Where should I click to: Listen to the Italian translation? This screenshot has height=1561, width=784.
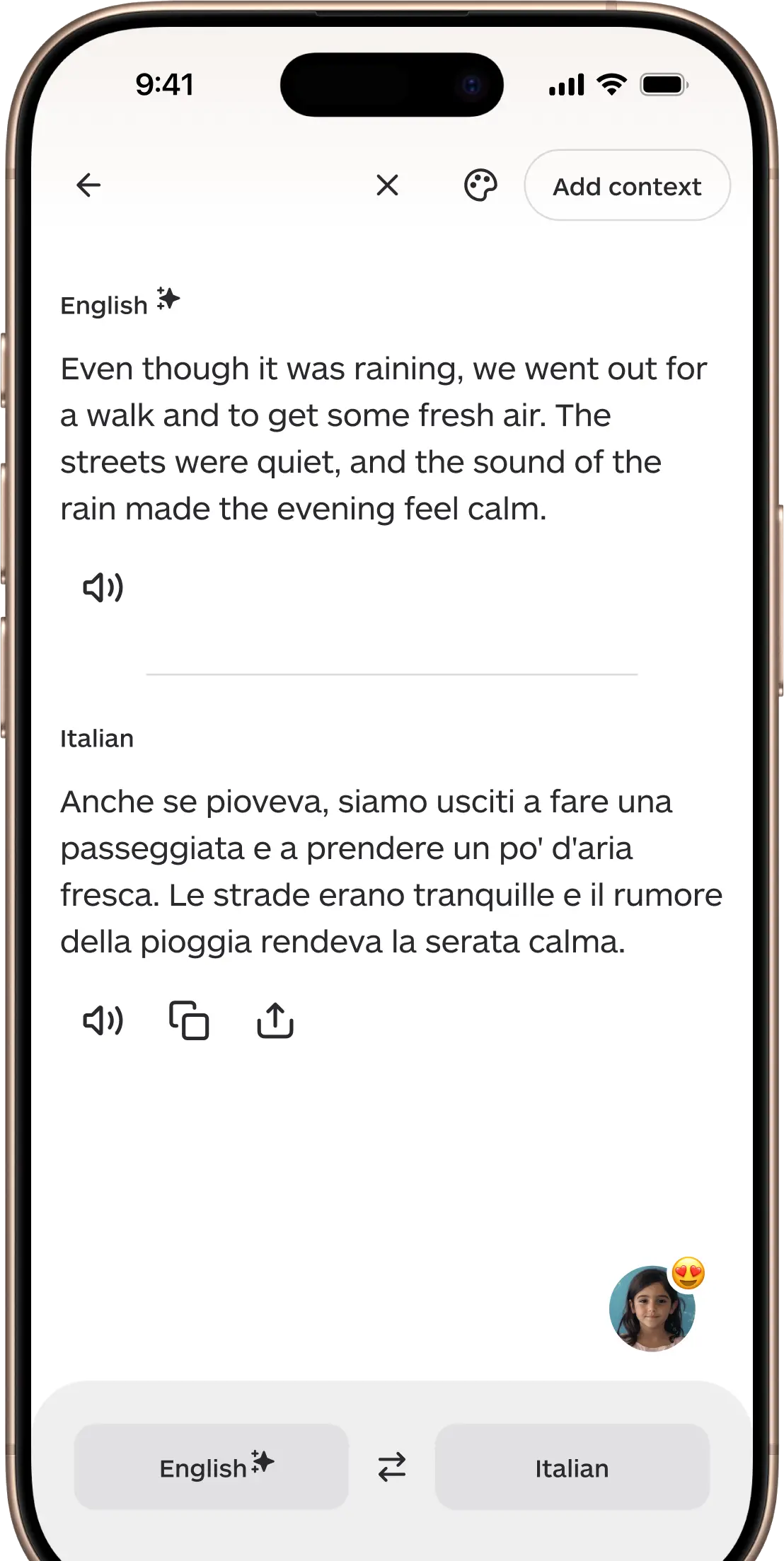103,1020
